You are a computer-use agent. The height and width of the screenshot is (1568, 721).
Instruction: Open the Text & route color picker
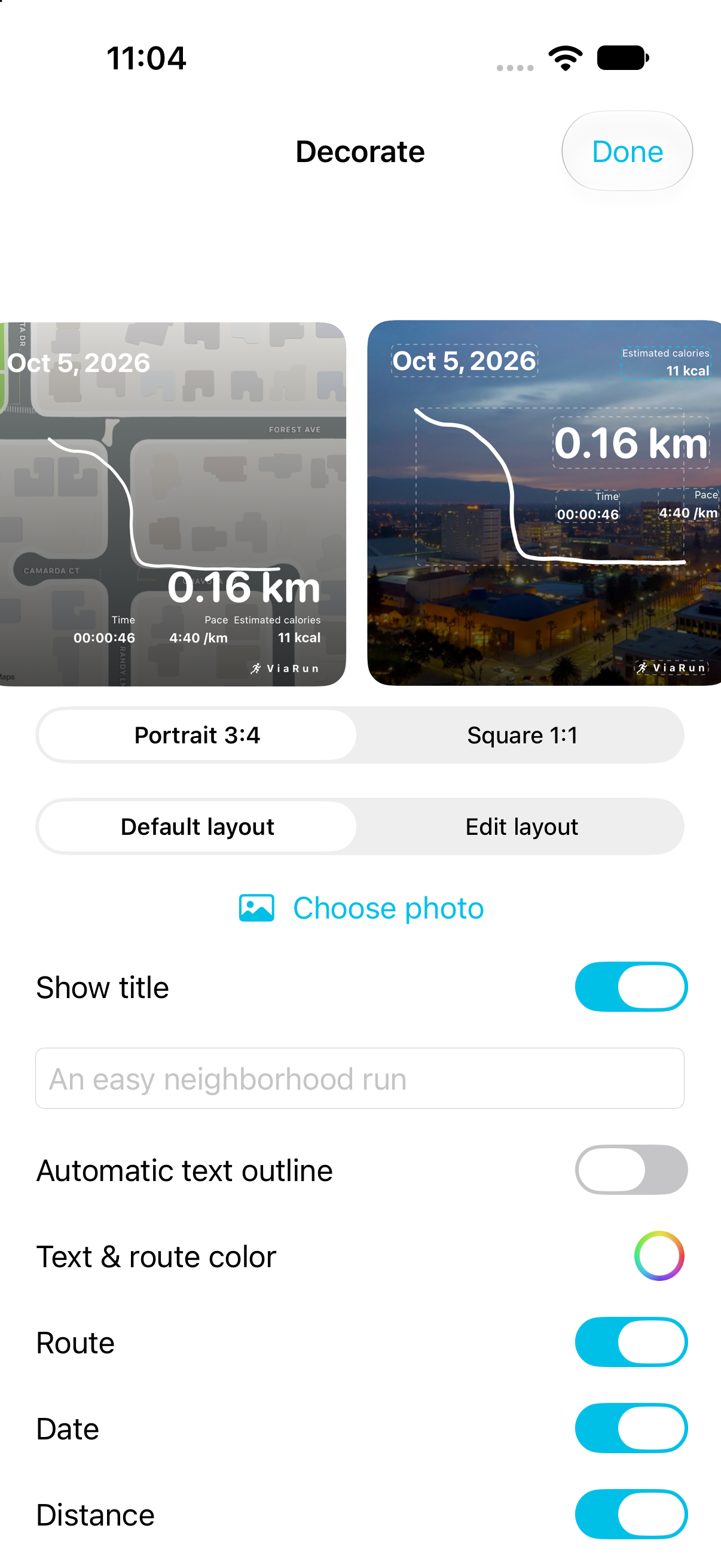pos(659,1256)
